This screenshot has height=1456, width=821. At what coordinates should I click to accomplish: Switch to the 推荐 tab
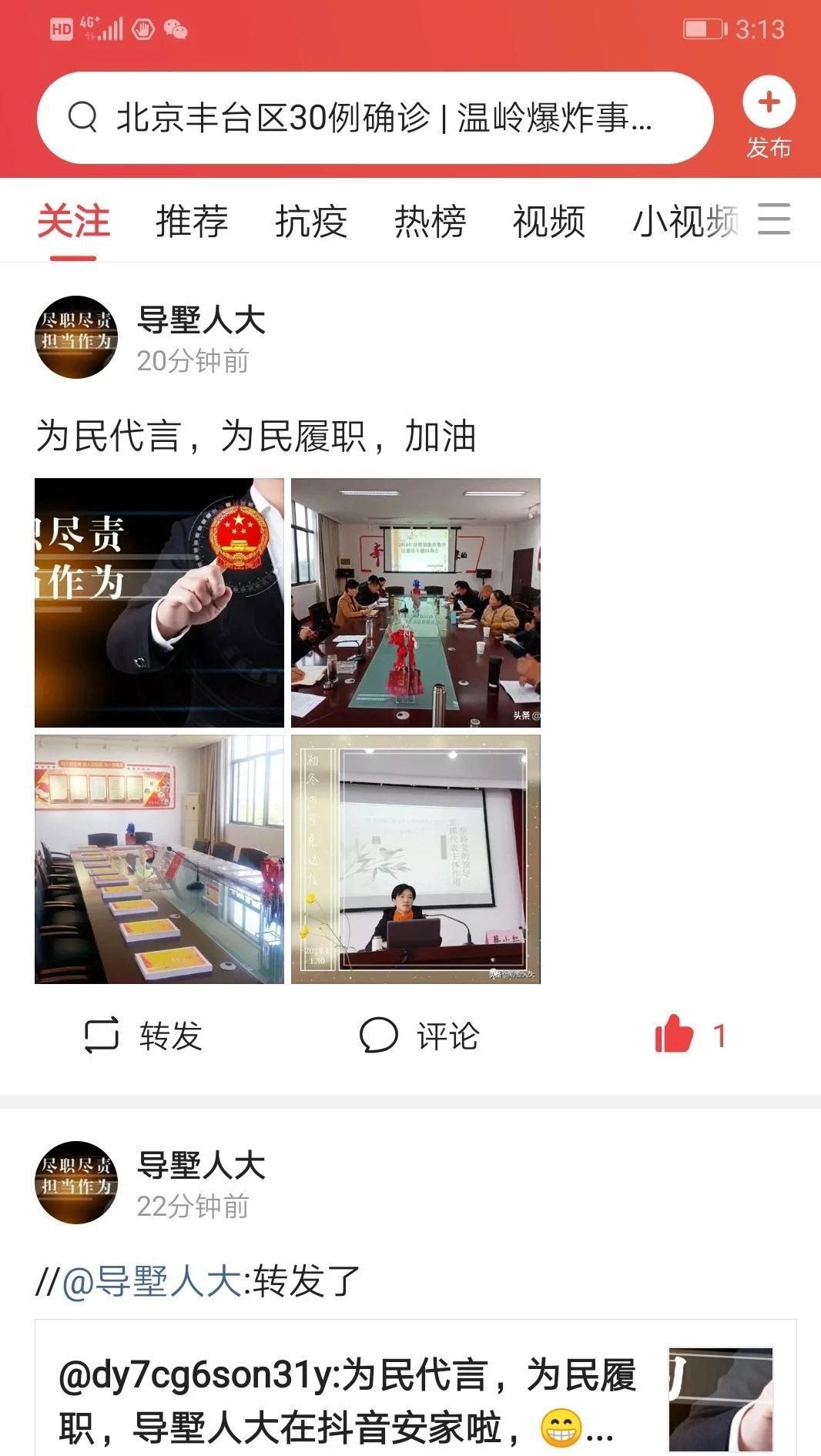click(192, 222)
